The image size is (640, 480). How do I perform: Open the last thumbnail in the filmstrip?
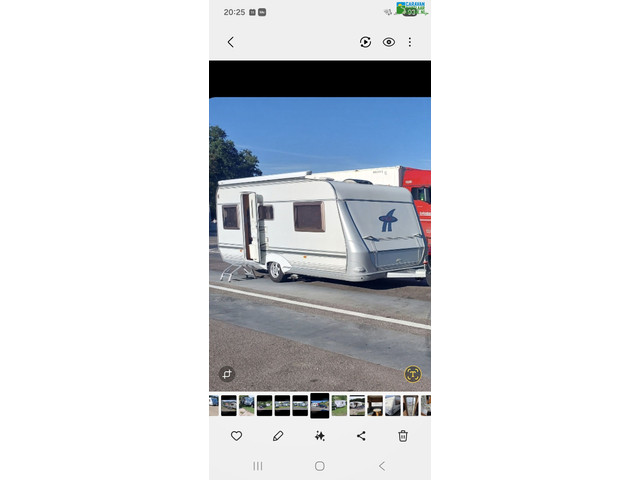click(426, 405)
